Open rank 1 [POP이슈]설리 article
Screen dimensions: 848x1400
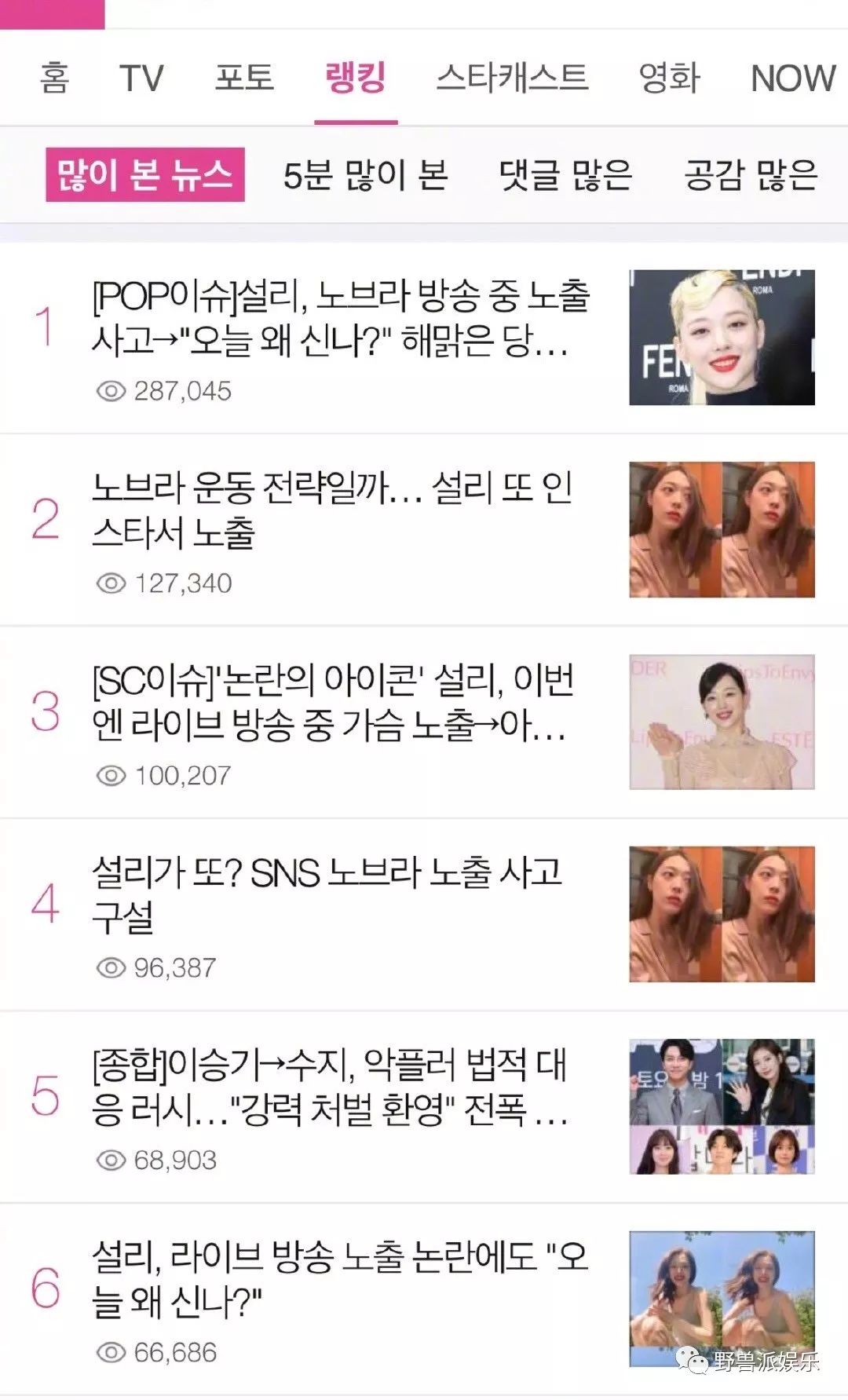coord(340,318)
